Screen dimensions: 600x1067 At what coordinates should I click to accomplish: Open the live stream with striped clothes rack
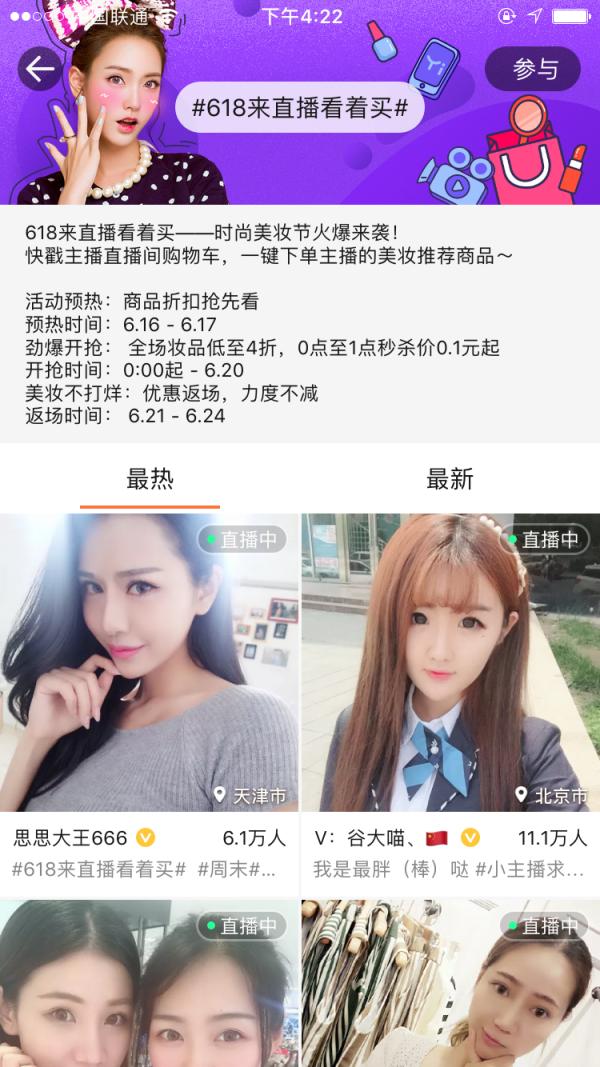coord(451,985)
